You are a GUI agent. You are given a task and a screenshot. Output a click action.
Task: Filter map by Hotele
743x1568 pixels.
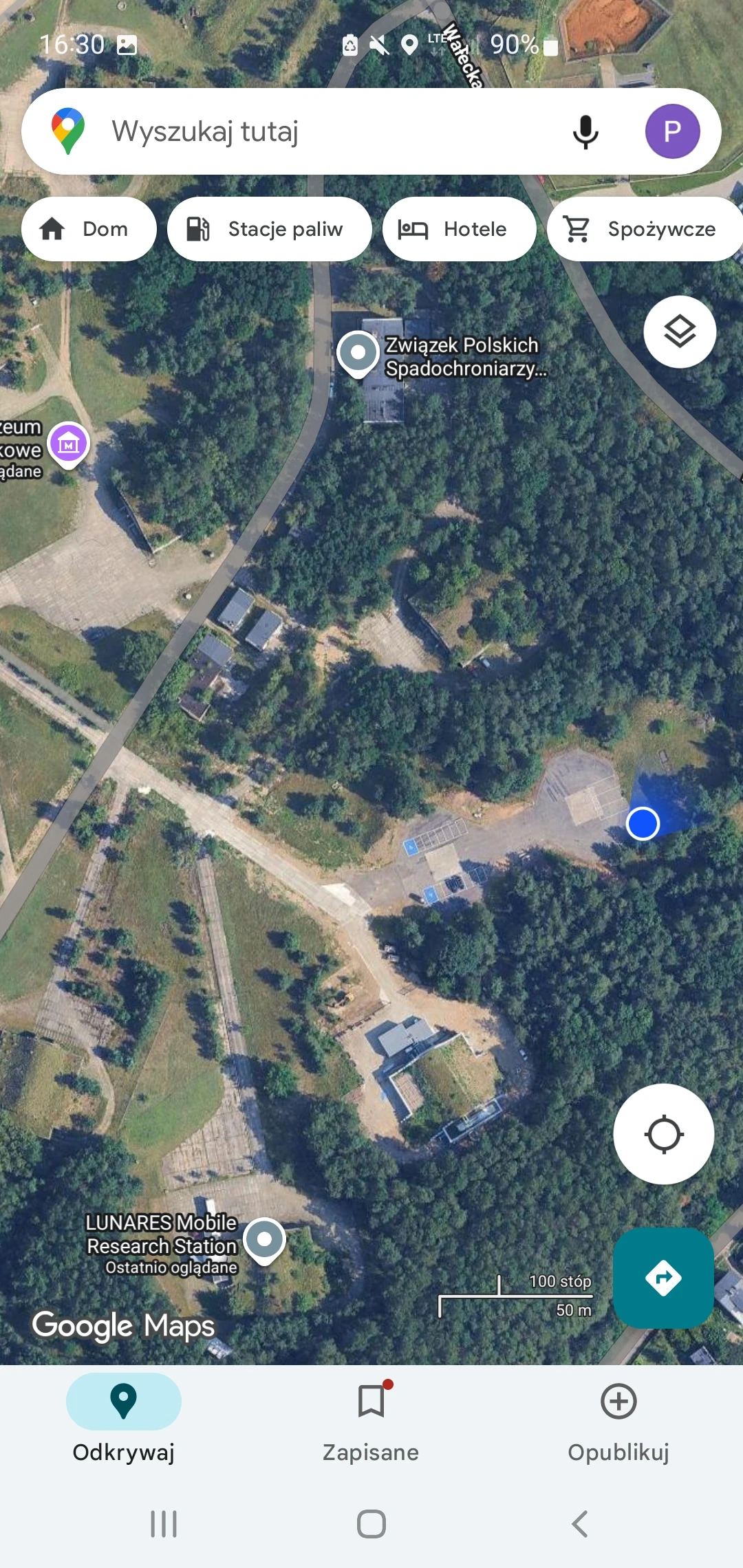[x=459, y=229]
